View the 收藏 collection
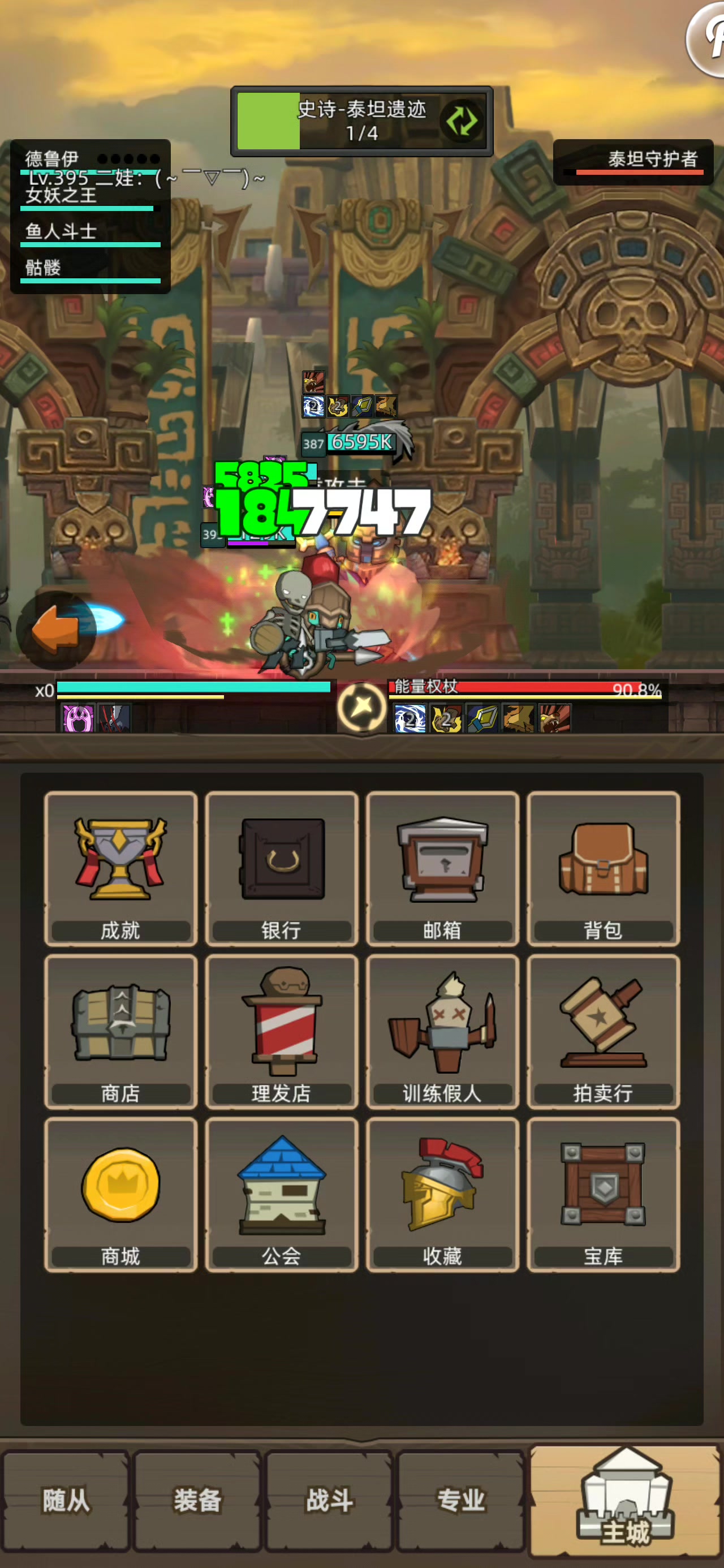This screenshot has width=724, height=1568. [x=442, y=1194]
